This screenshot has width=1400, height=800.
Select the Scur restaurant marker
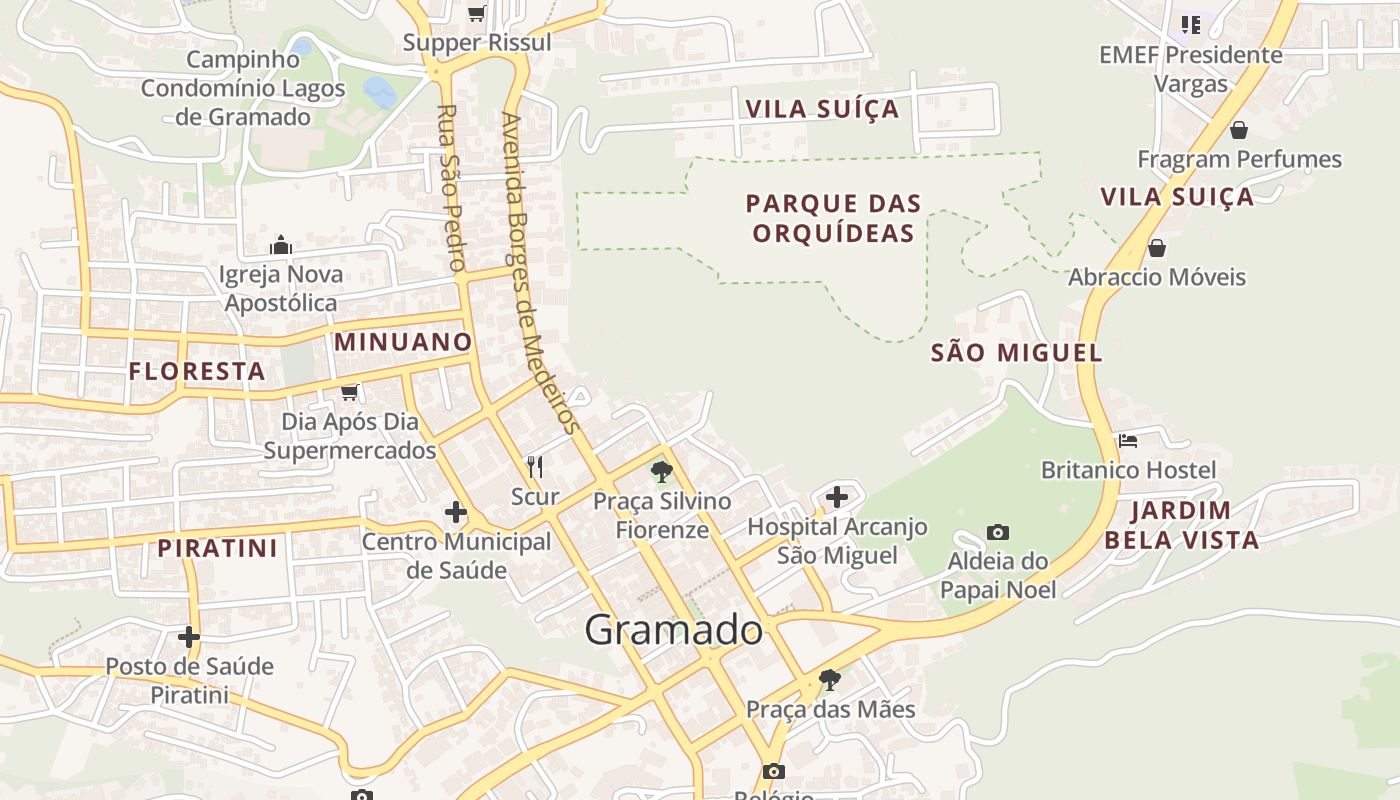(x=535, y=466)
